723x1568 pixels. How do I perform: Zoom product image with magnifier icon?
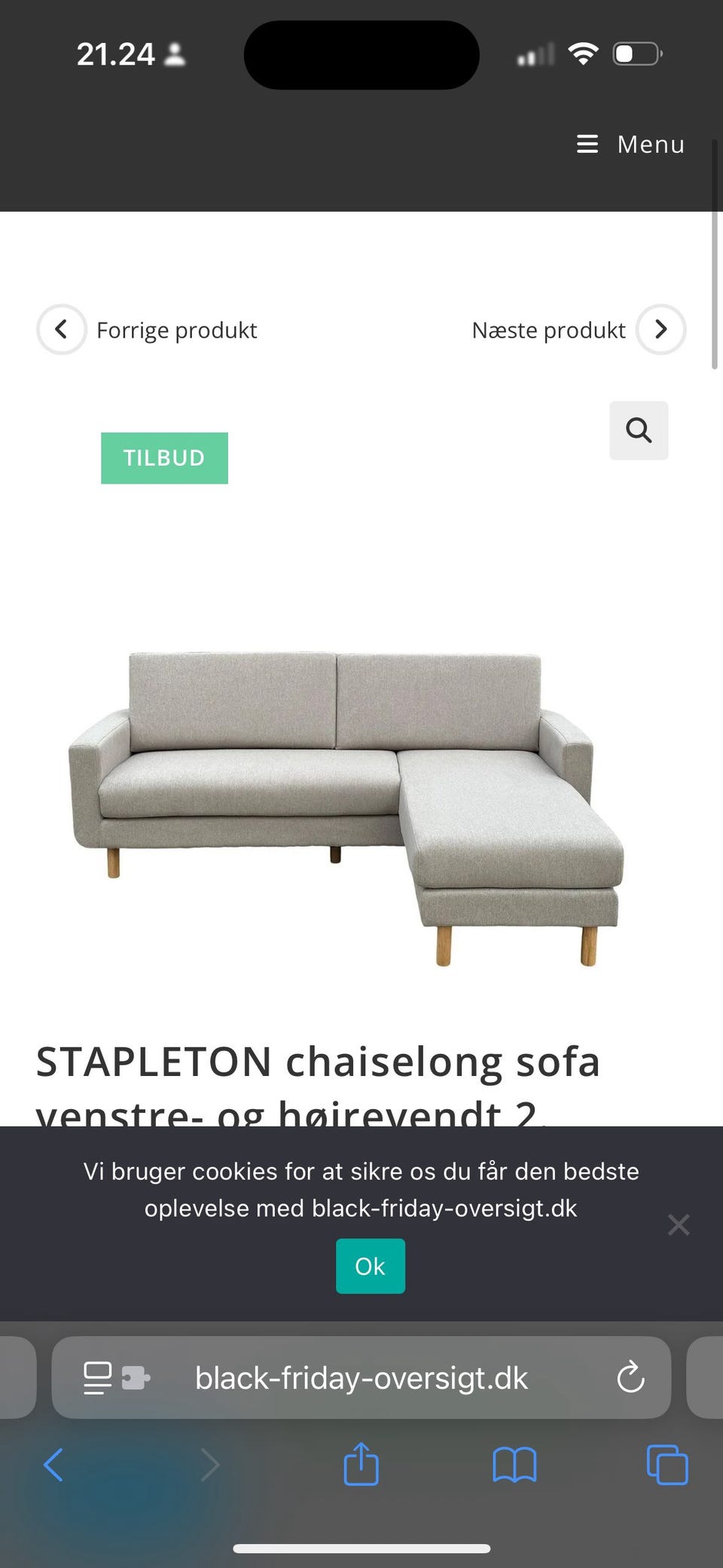(639, 430)
